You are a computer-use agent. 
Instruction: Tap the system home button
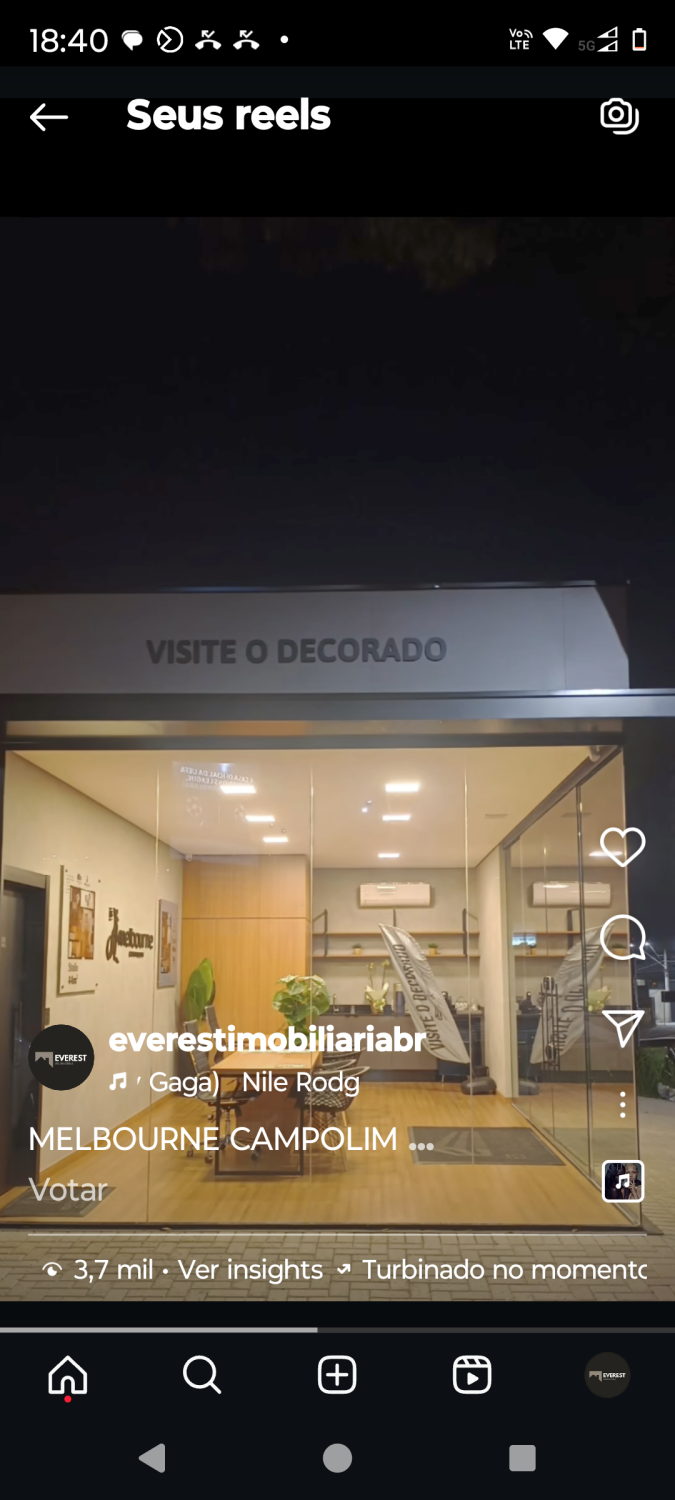tap(337, 1458)
